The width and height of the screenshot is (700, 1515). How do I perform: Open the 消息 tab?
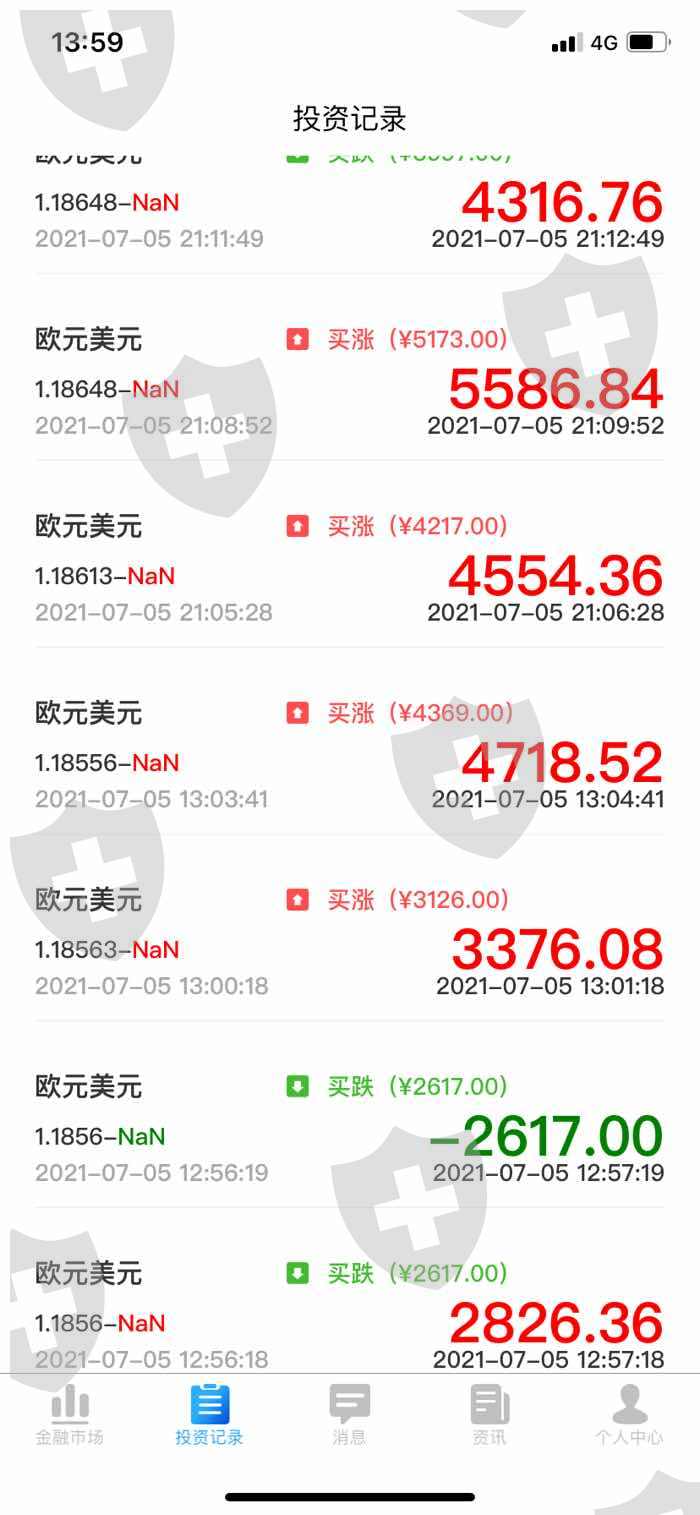tap(350, 1415)
